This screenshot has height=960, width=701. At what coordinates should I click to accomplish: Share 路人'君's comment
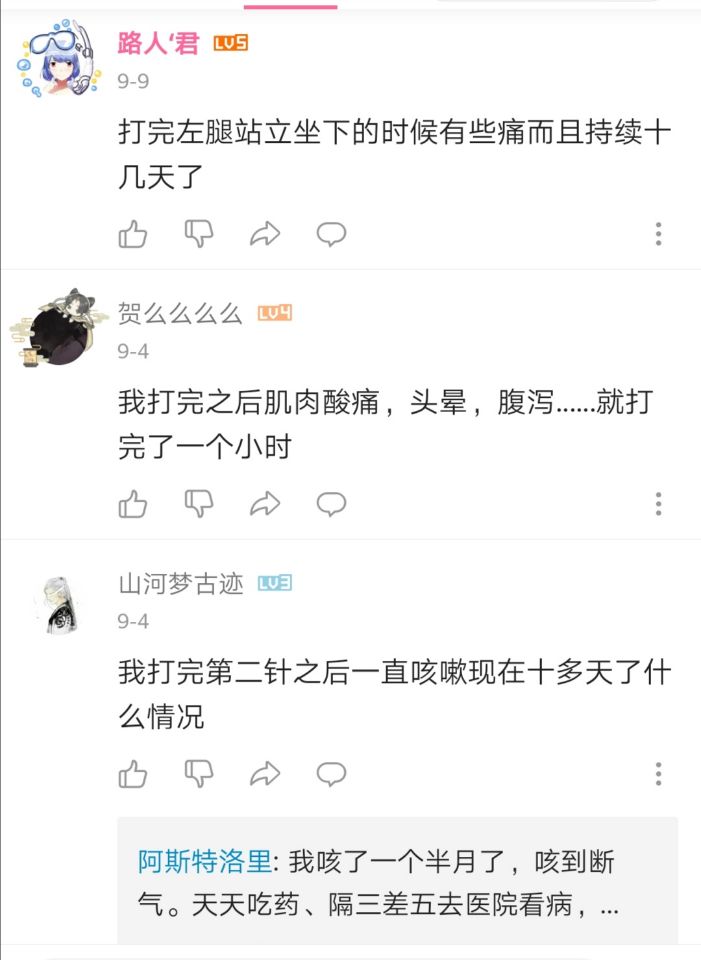tap(265, 234)
